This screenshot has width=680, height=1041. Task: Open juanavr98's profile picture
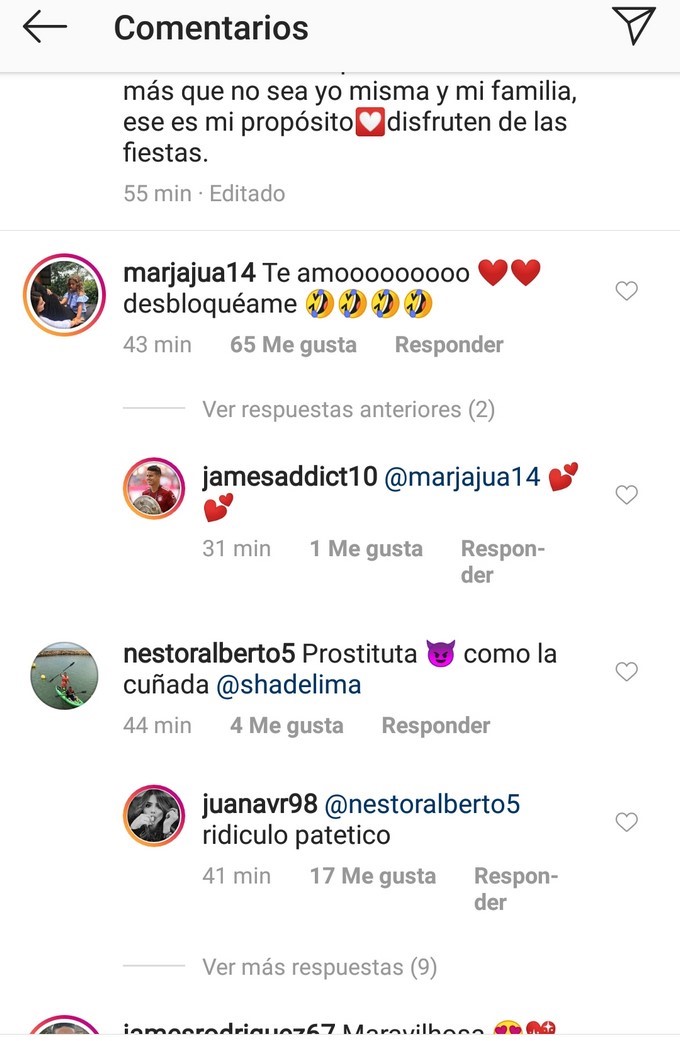pyautogui.click(x=154, y=816)
